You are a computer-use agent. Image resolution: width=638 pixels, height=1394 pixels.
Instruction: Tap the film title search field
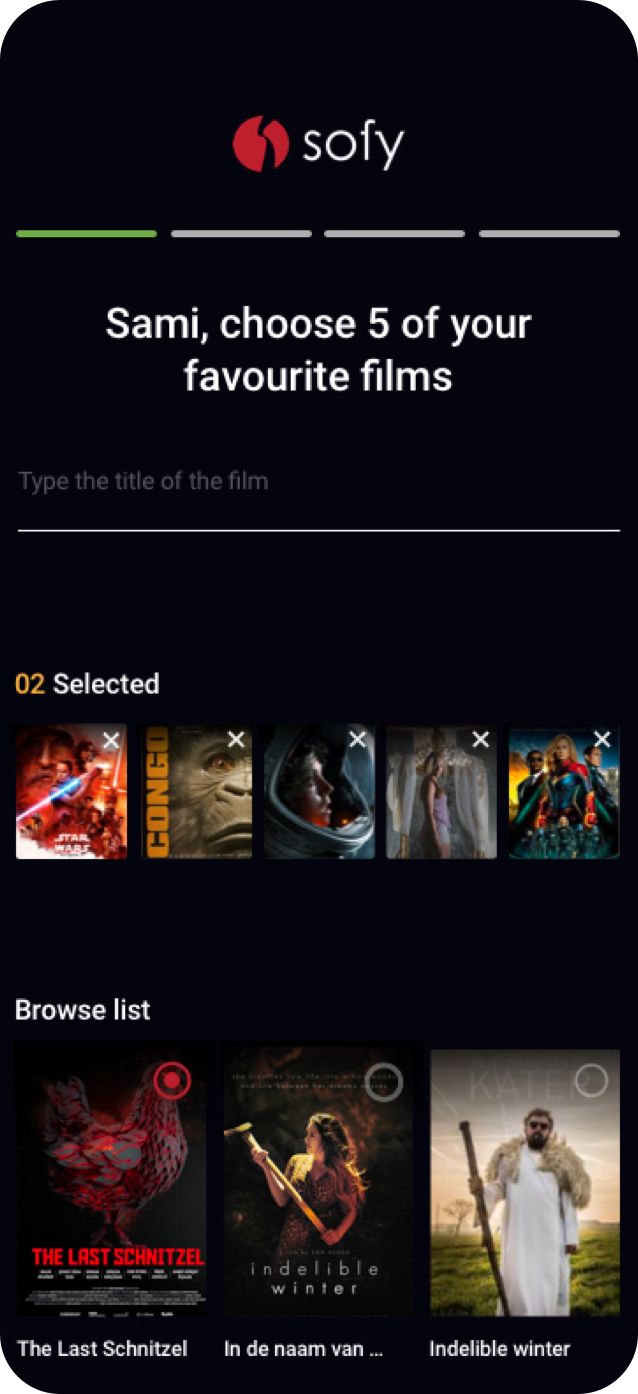tap(318, 482)
